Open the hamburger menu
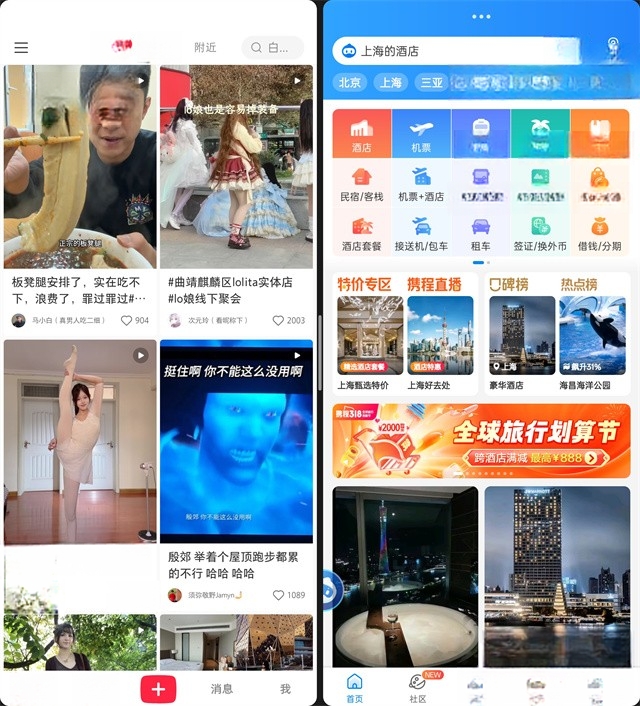This screenshot has width=640, height=706. (21, 47)
